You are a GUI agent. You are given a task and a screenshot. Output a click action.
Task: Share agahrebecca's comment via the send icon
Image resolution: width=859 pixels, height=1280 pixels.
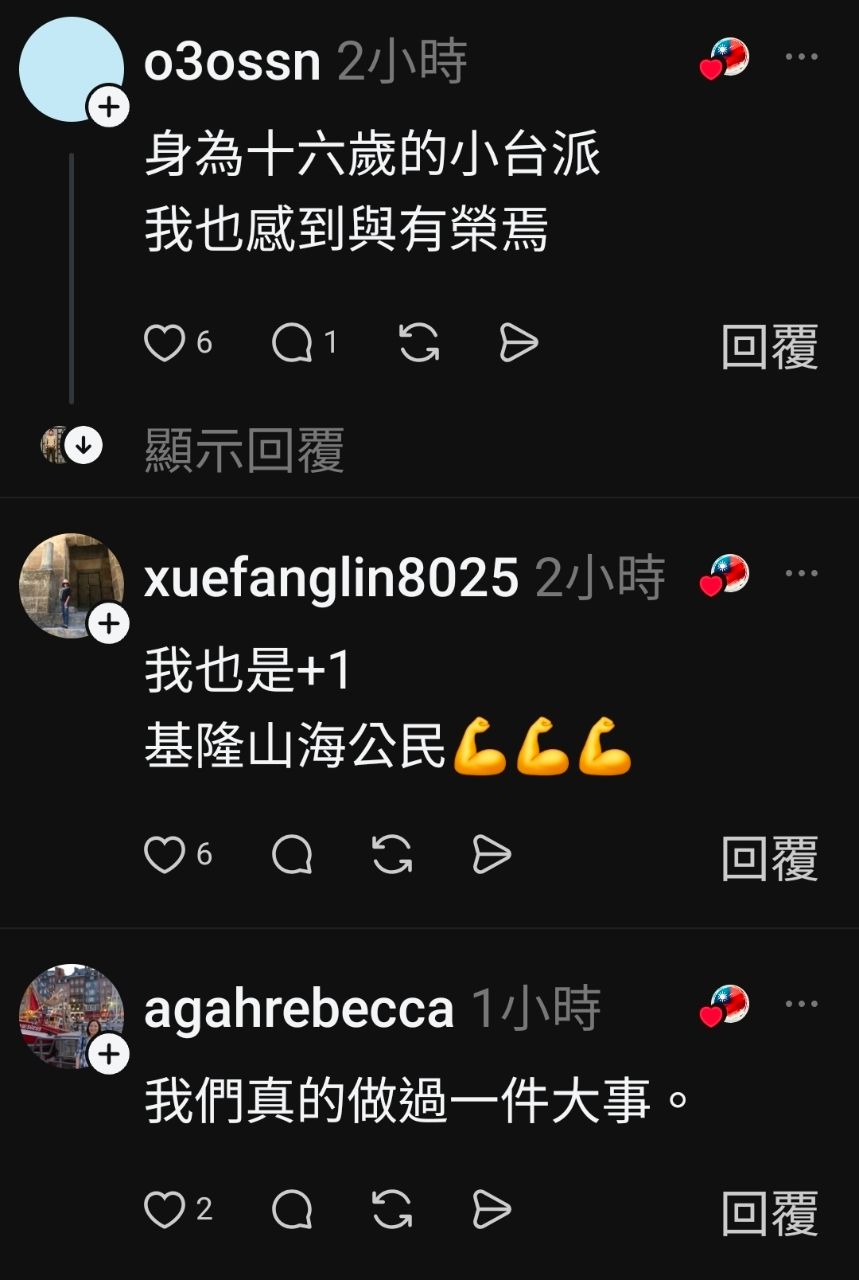(489, 1210)
